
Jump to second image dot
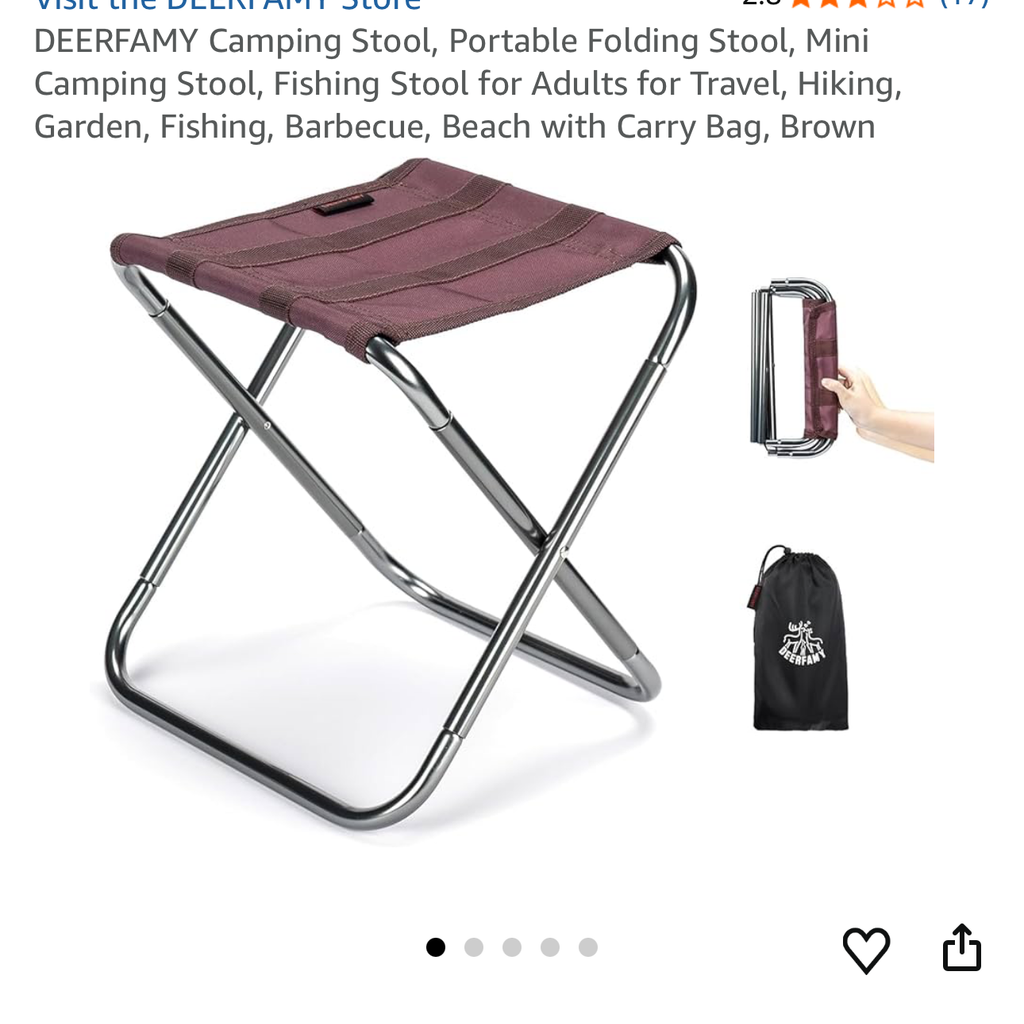point(474,947)
